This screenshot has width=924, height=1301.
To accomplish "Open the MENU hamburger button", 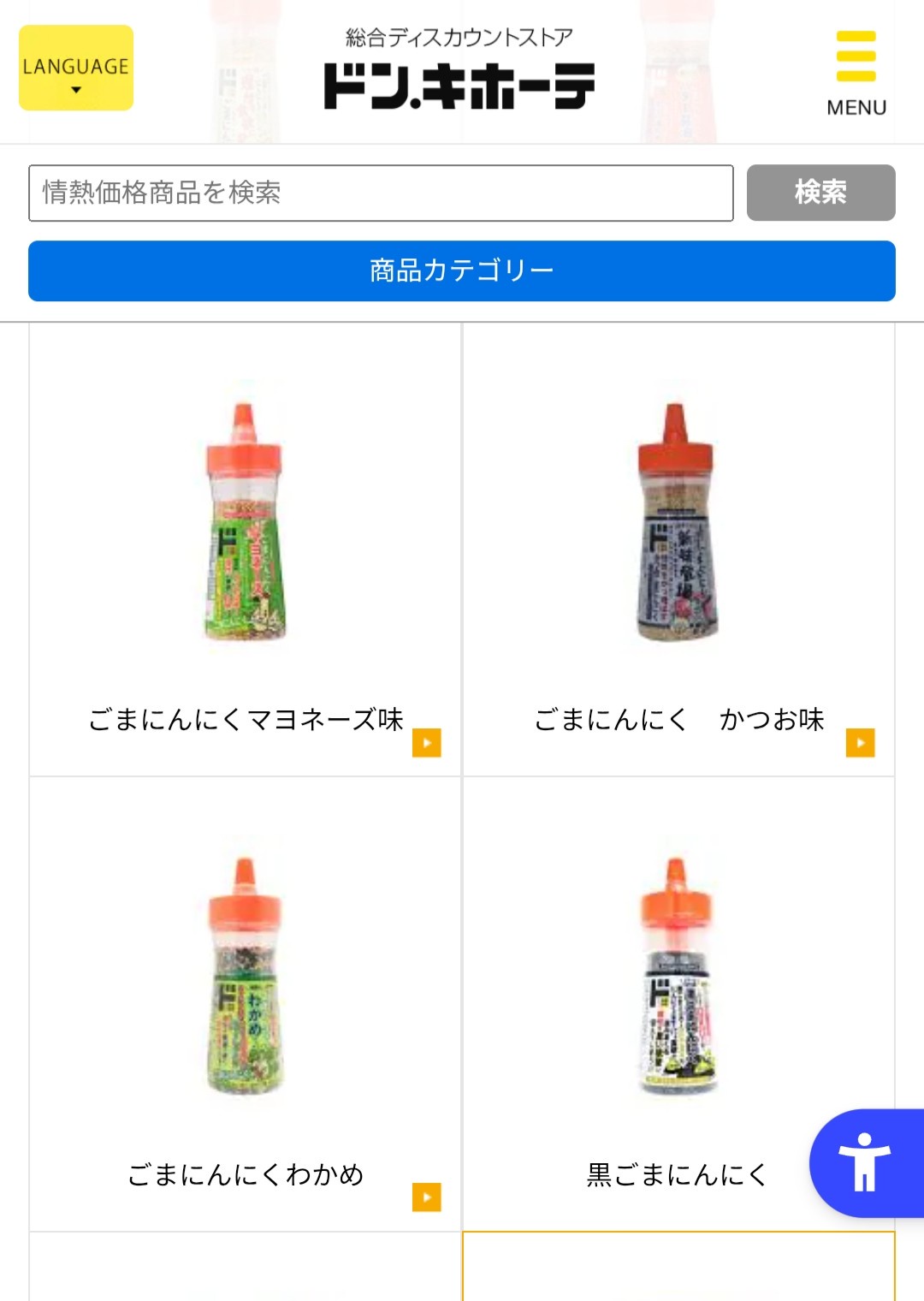I will click(x=856, y=73).
